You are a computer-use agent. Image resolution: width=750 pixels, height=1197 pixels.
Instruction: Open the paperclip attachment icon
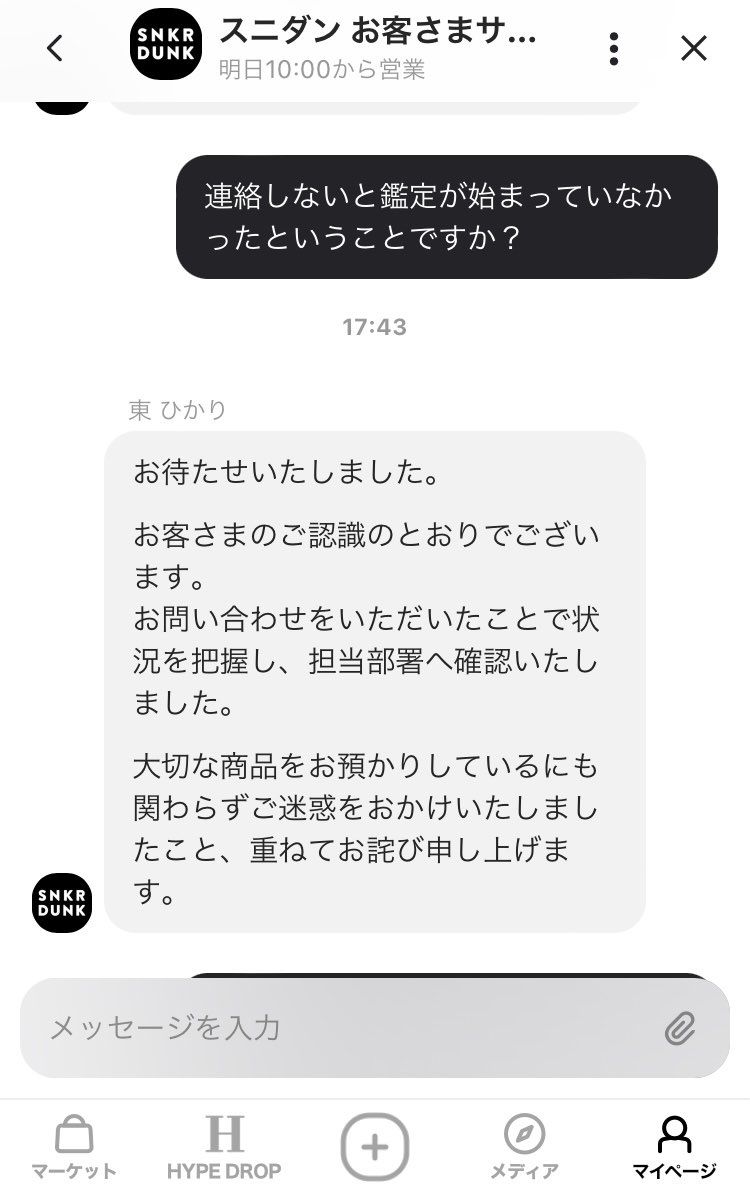[683, 1026]
